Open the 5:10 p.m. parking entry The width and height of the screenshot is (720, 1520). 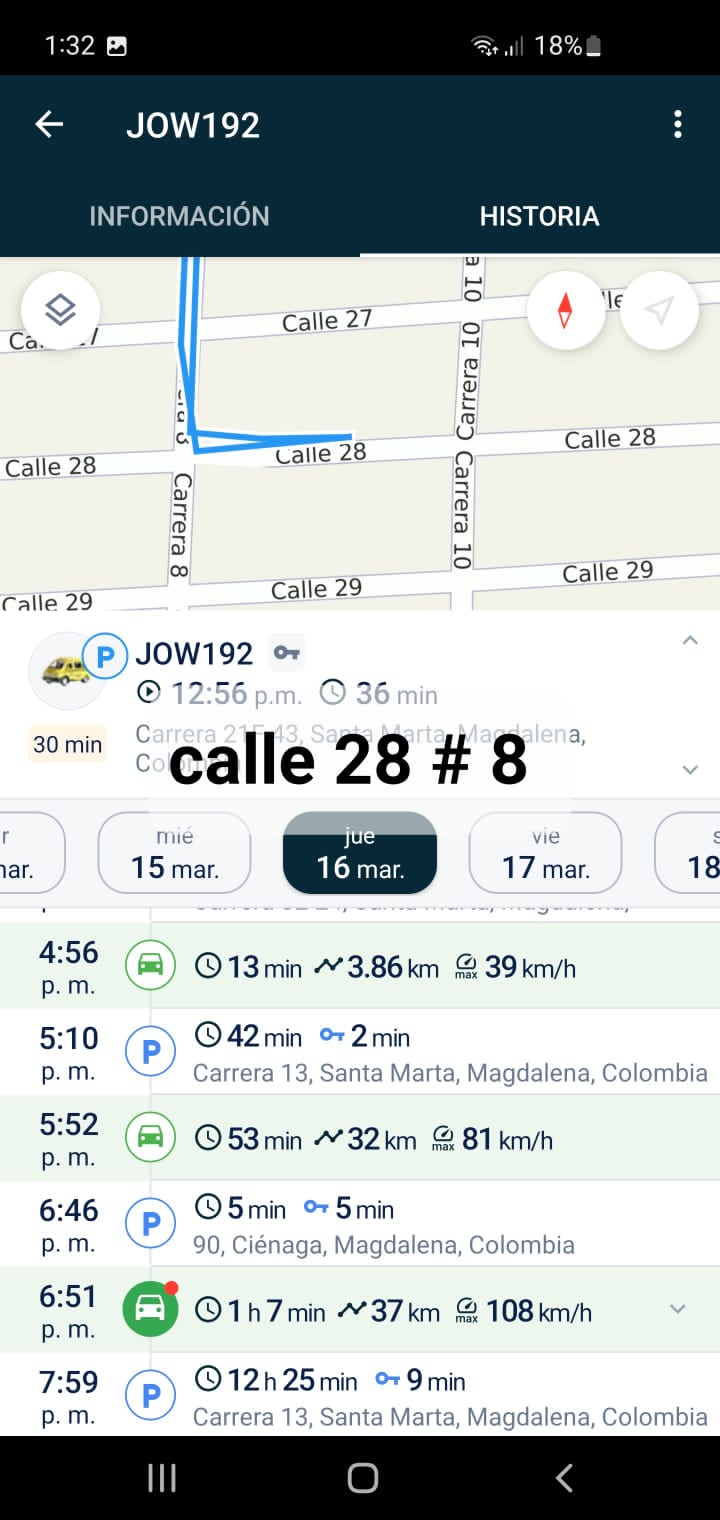pos(400,1052)
